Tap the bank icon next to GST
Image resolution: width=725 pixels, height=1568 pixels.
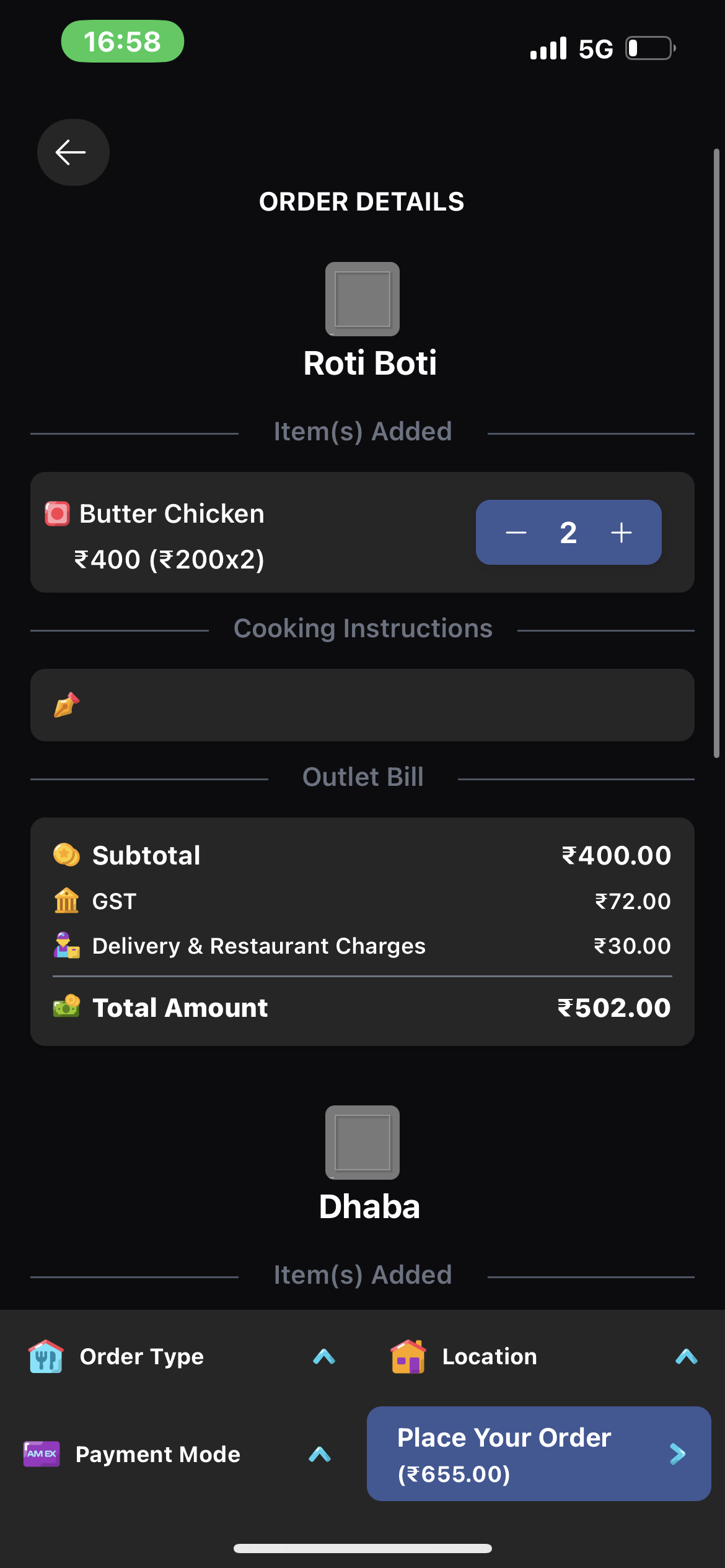[x=65, y=901]
